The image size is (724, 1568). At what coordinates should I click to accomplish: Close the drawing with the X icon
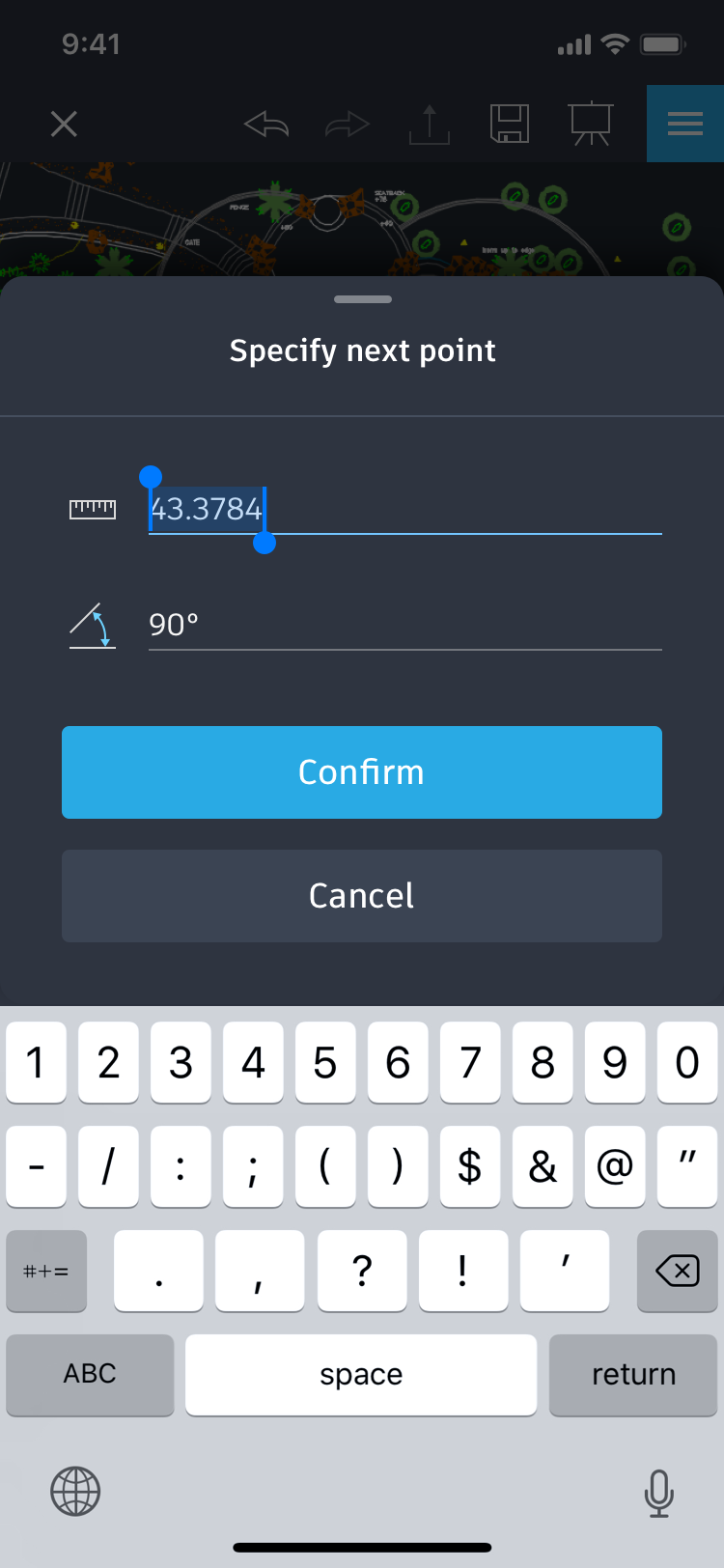pos(64,124)
